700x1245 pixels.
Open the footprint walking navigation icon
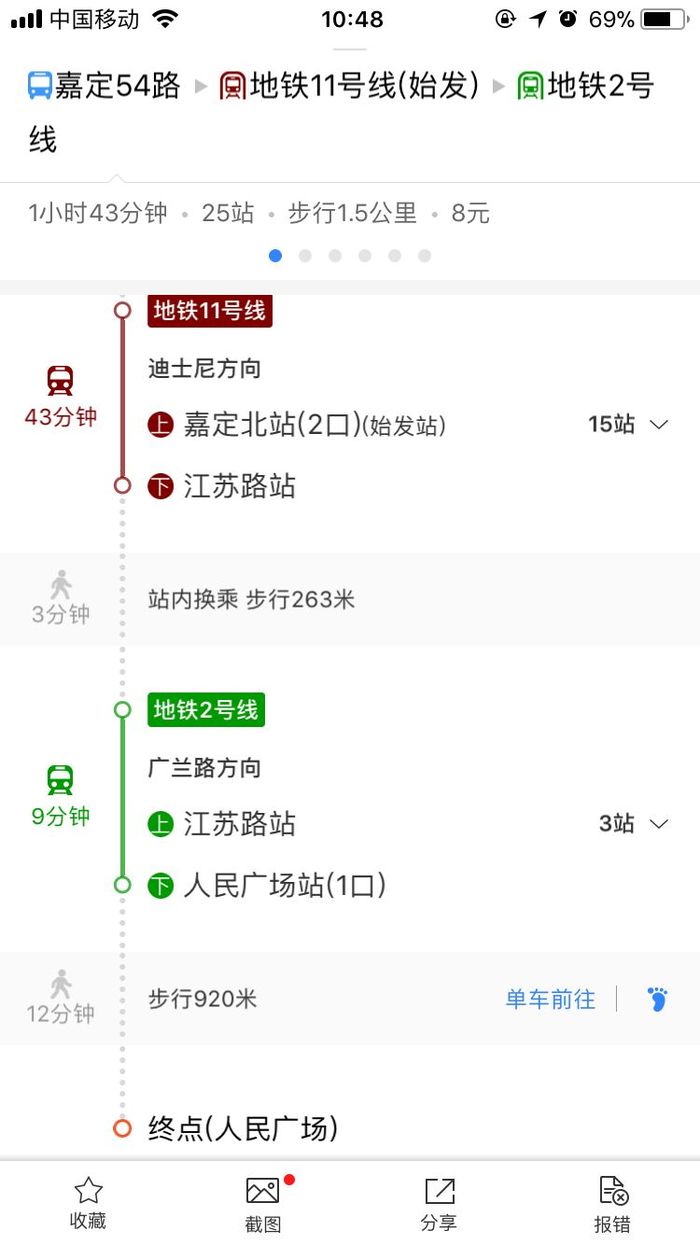point(657,998)
